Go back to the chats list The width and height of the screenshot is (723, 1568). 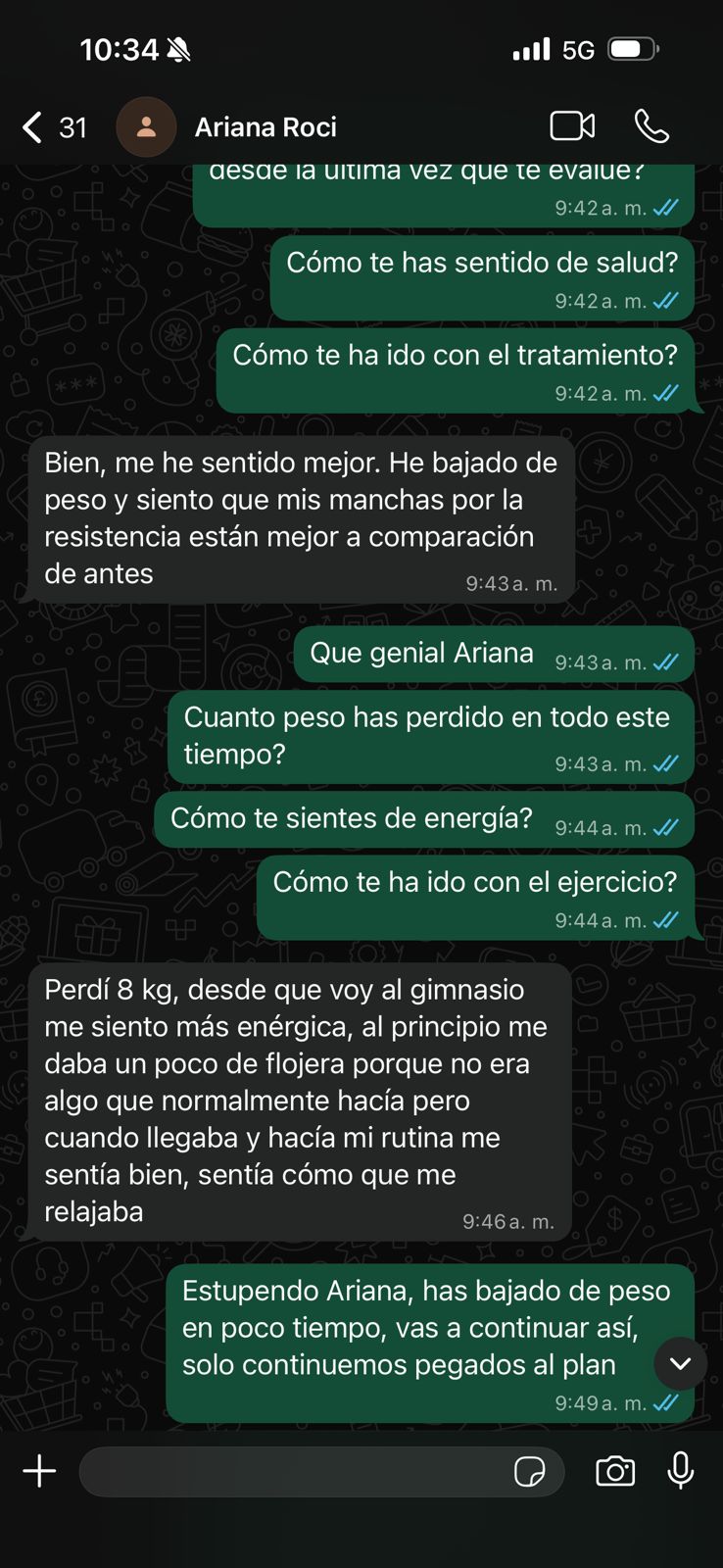click(x=54, y=127)
